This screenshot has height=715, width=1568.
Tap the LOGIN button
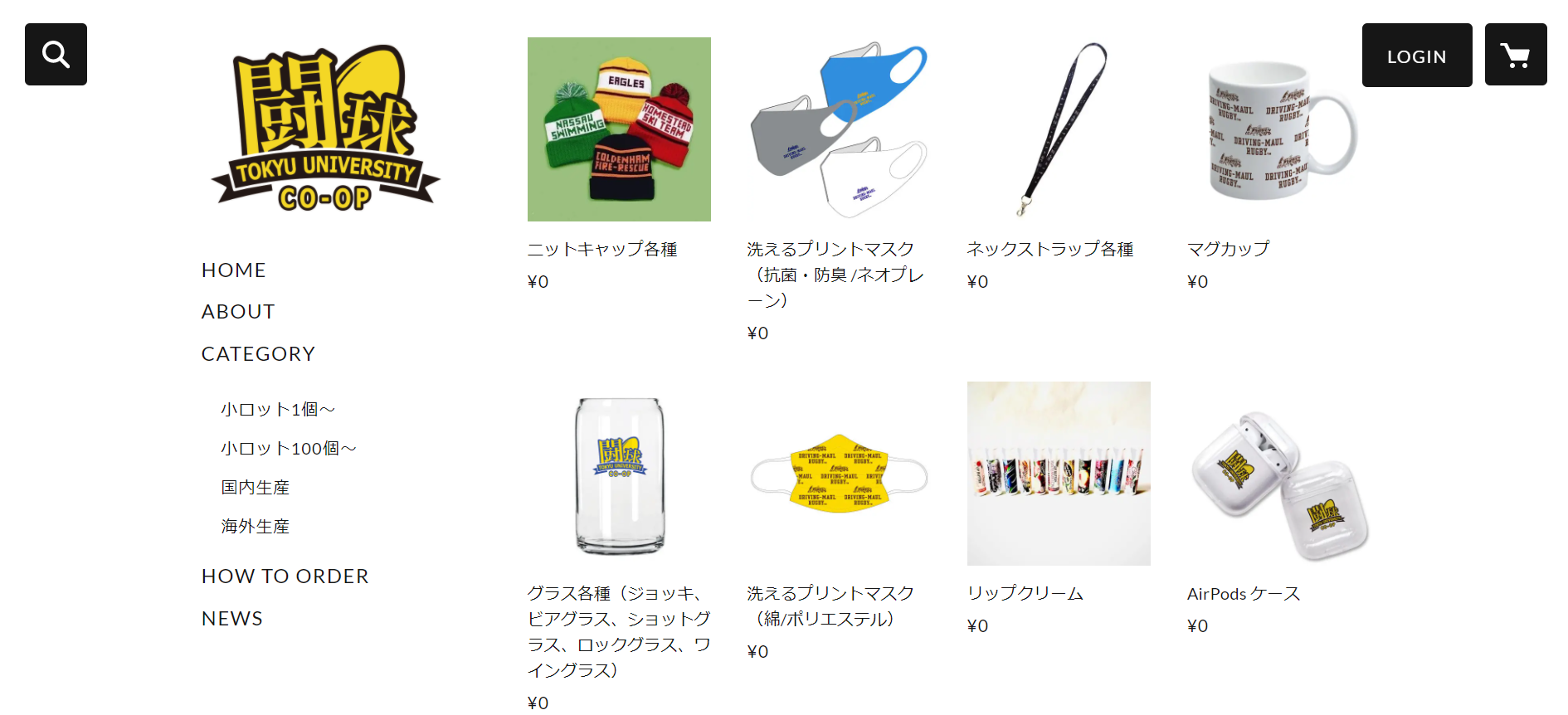click(x=1416, y=56)
